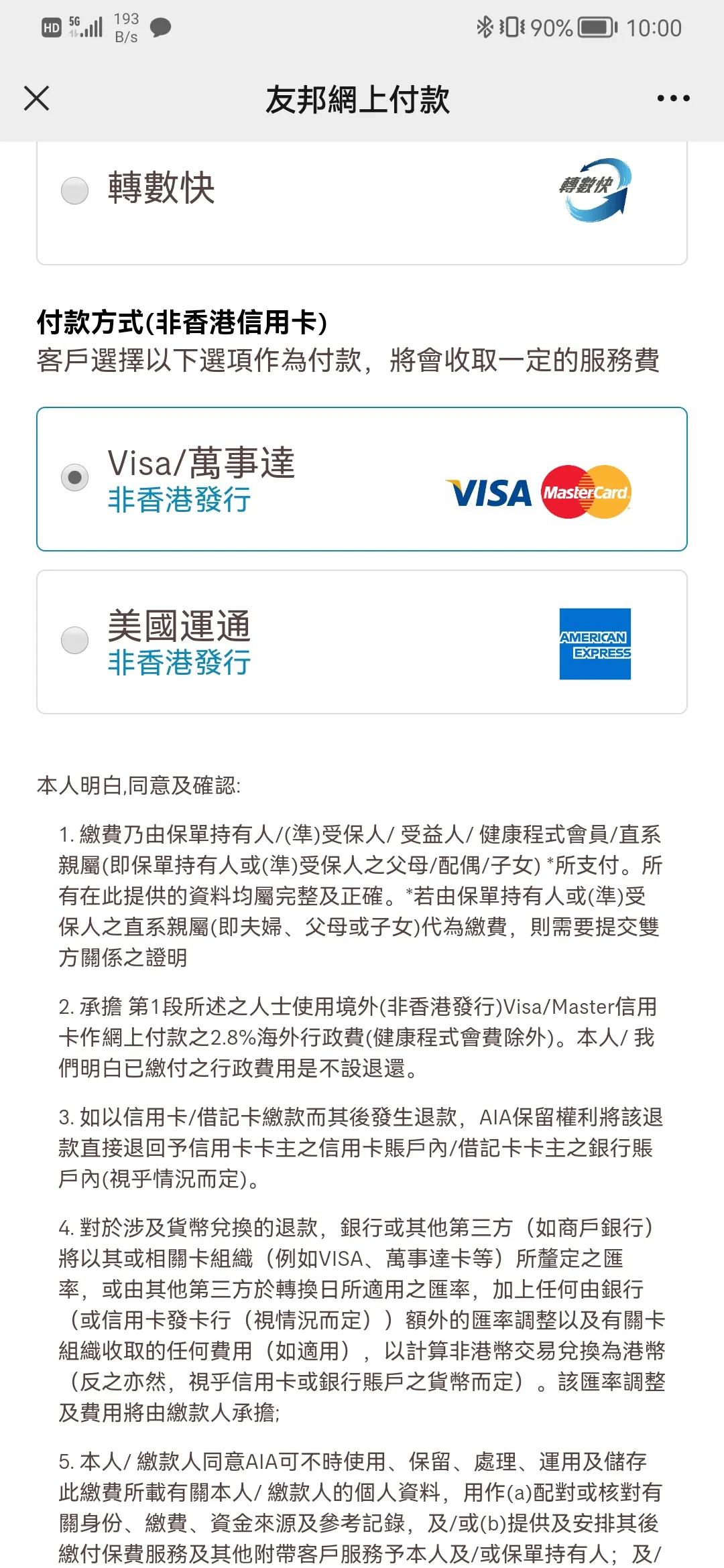
Task: Close the payment page with the X
Action: (37, 99)
